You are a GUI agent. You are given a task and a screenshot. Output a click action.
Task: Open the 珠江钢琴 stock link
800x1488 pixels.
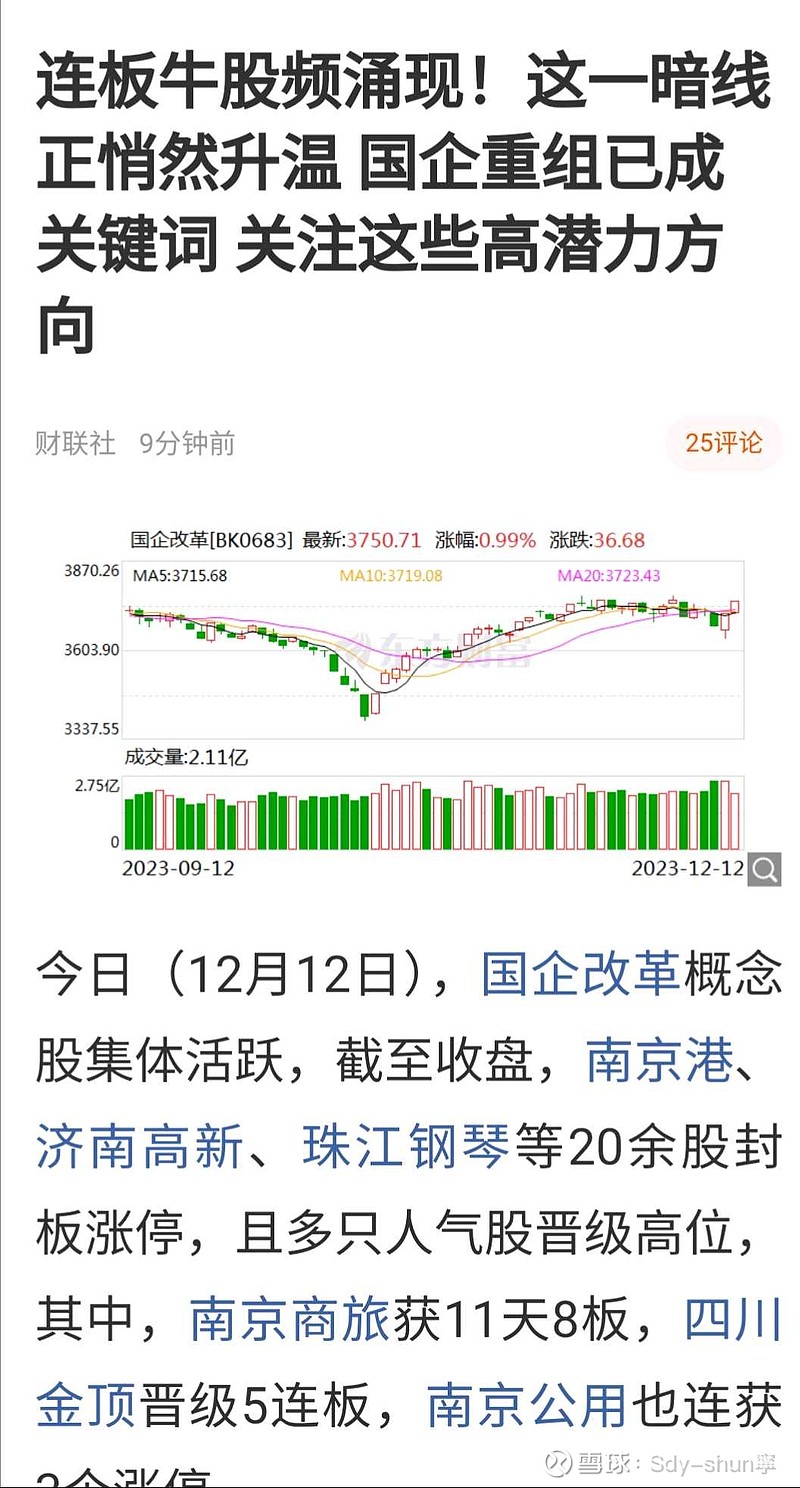[406, 1146]
